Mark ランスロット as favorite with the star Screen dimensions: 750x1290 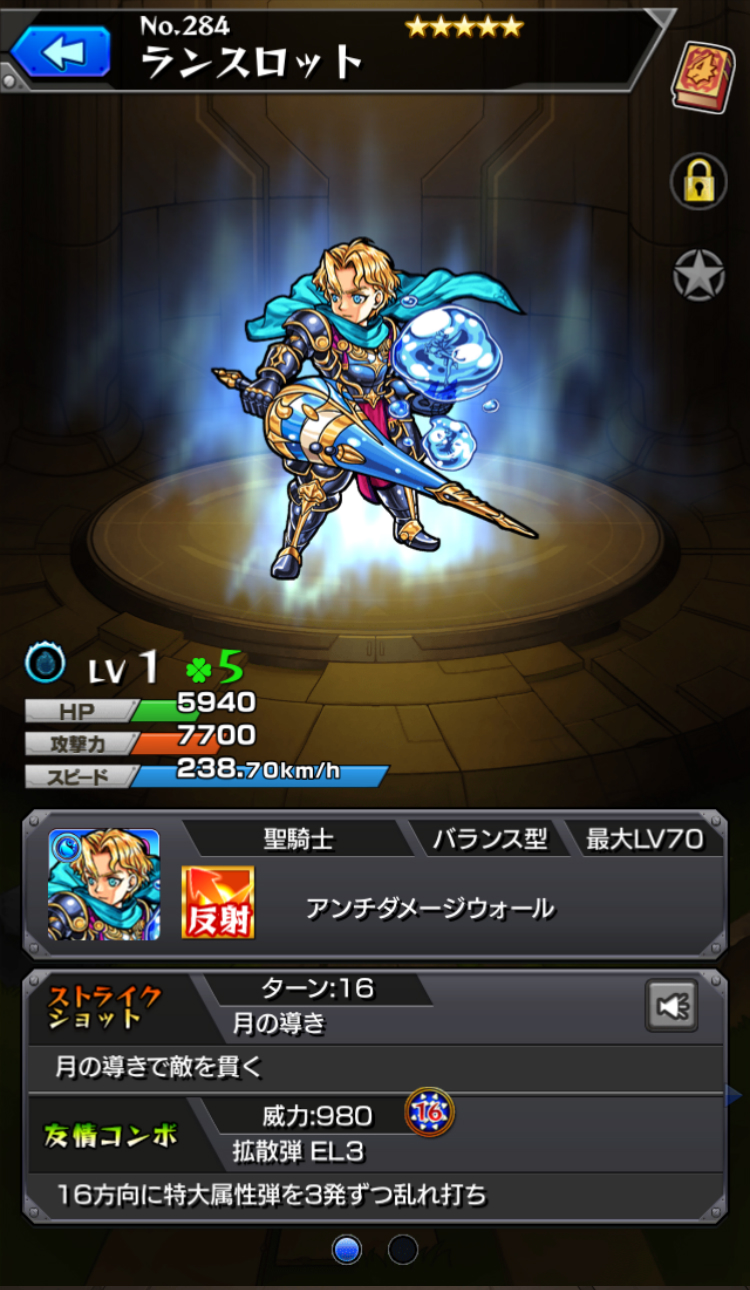698,275
